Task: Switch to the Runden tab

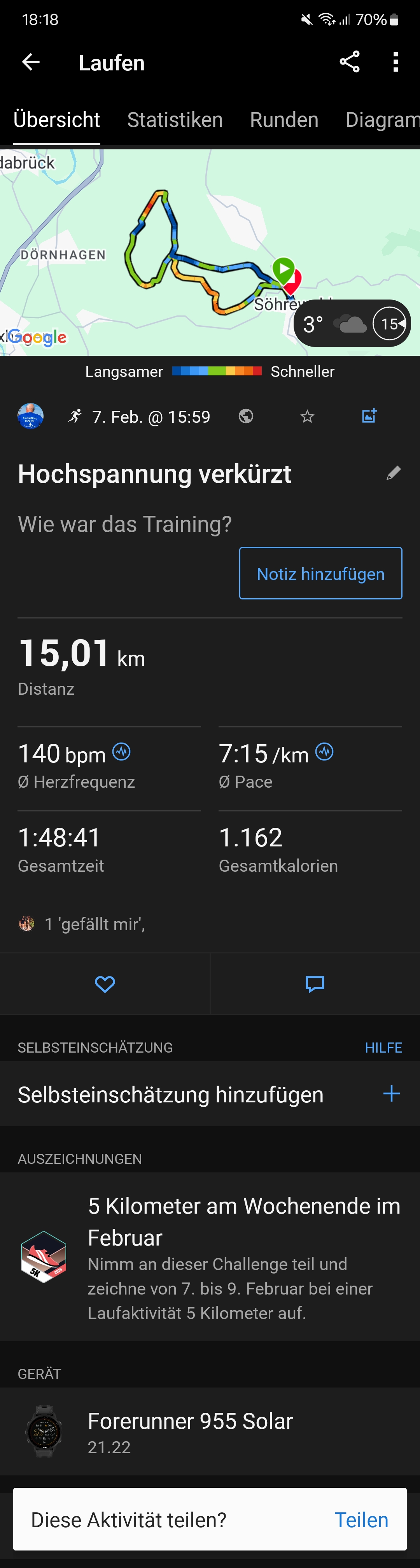Action: [283, 120]
